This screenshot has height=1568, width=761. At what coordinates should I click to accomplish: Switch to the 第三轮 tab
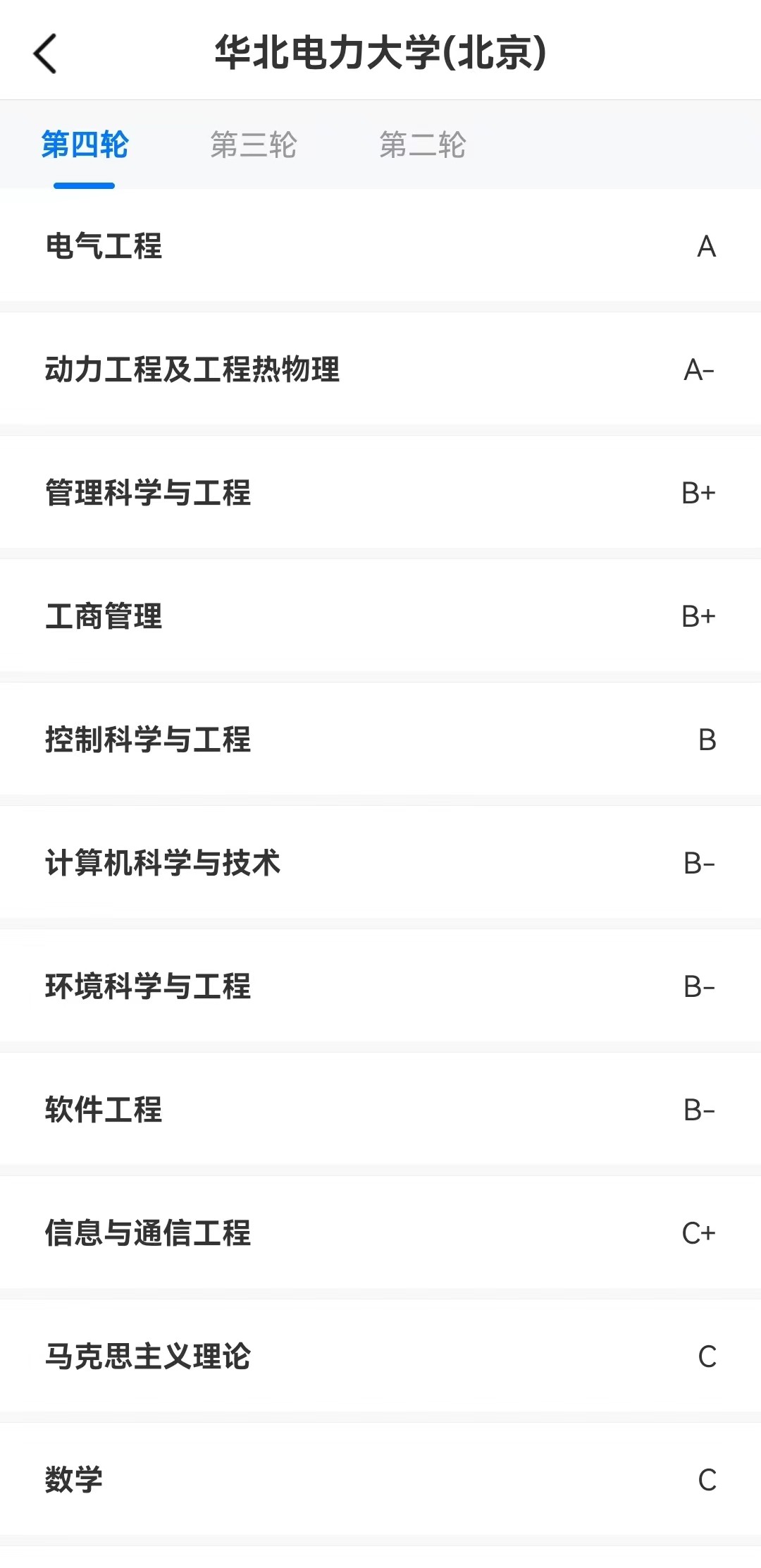(254, 145)
